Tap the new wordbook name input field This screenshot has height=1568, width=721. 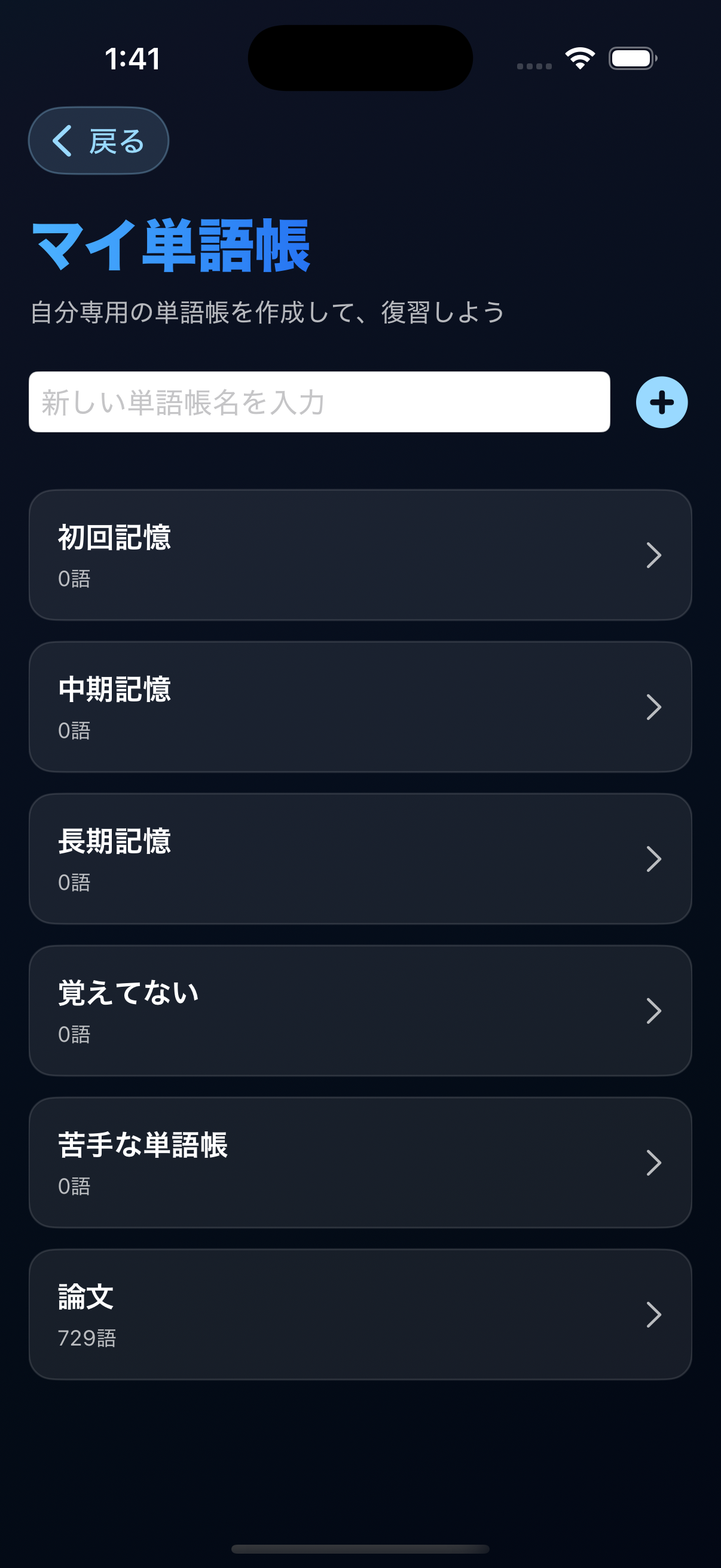click(319, 402)
